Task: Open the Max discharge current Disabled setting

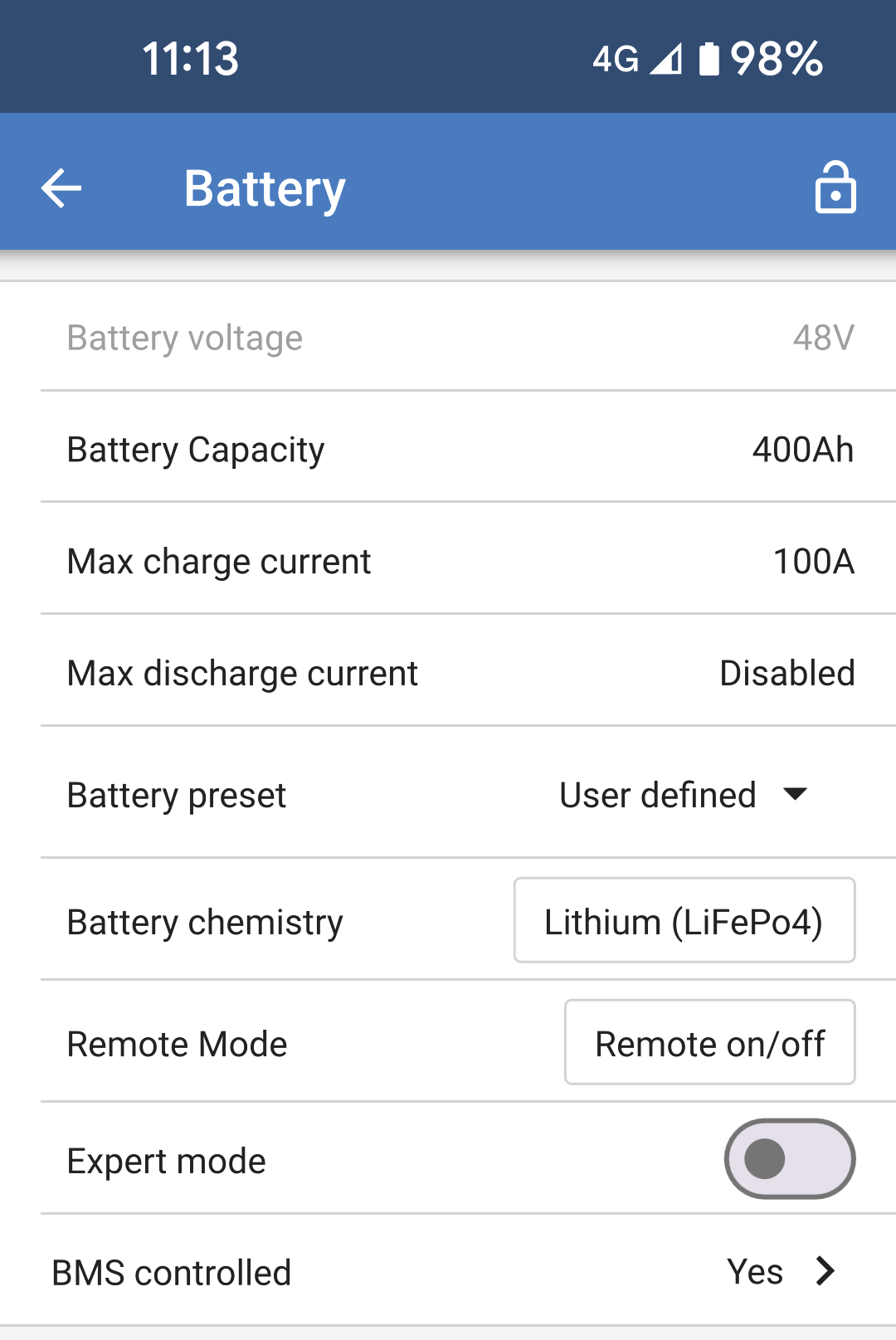Action: (448, 673)
